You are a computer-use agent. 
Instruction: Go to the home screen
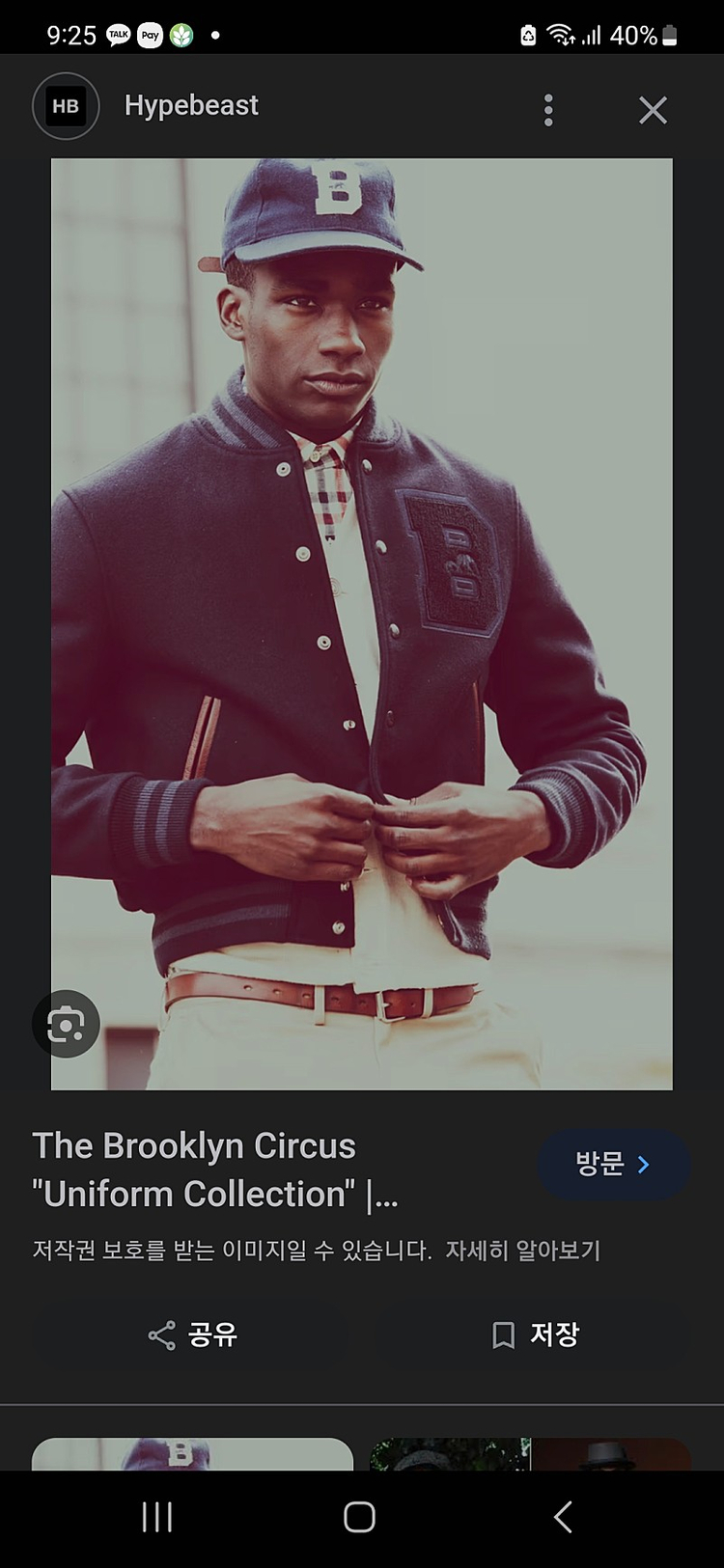coord(359,1517)
